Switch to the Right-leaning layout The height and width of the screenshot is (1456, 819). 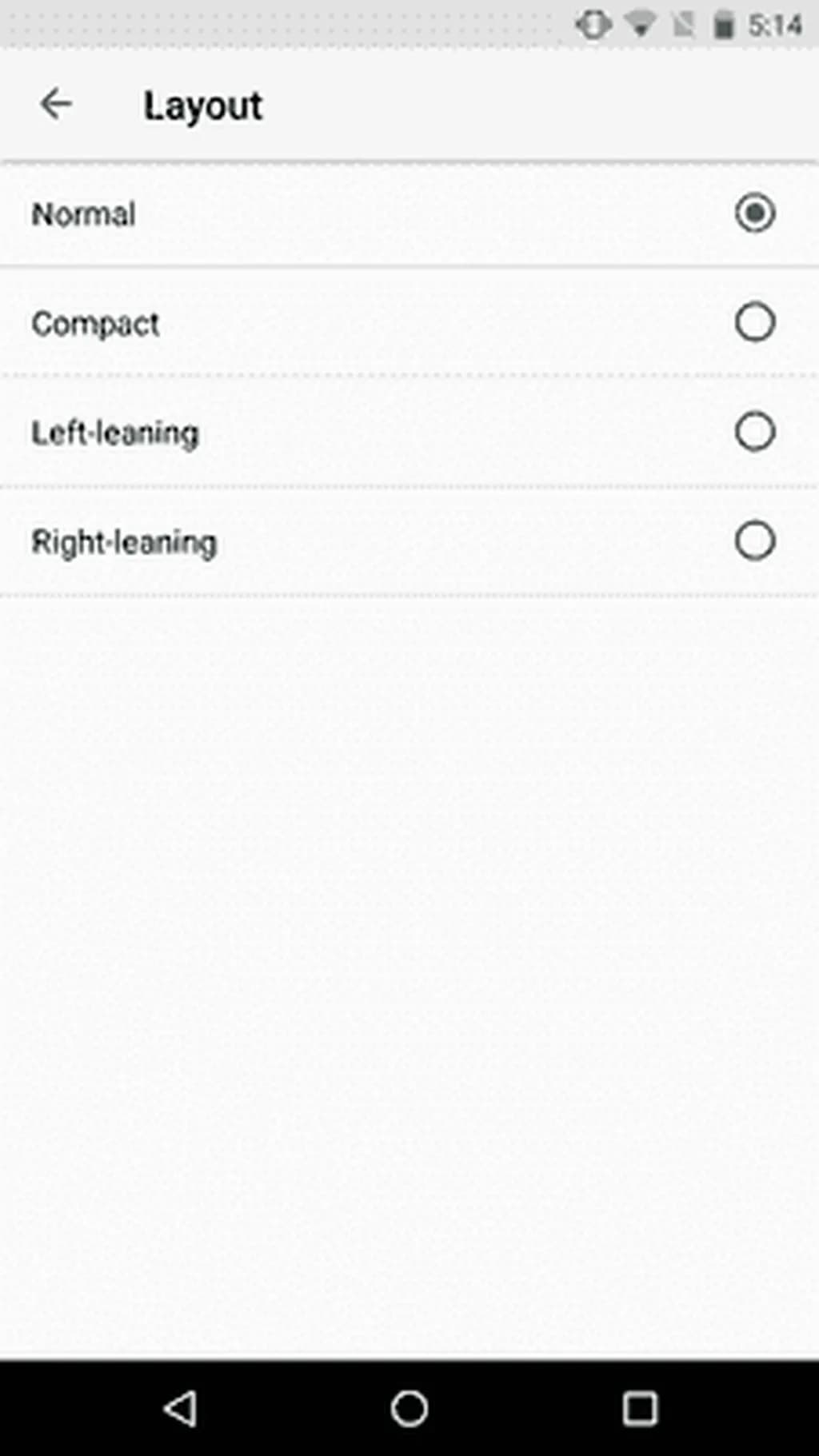click(754, 541)
